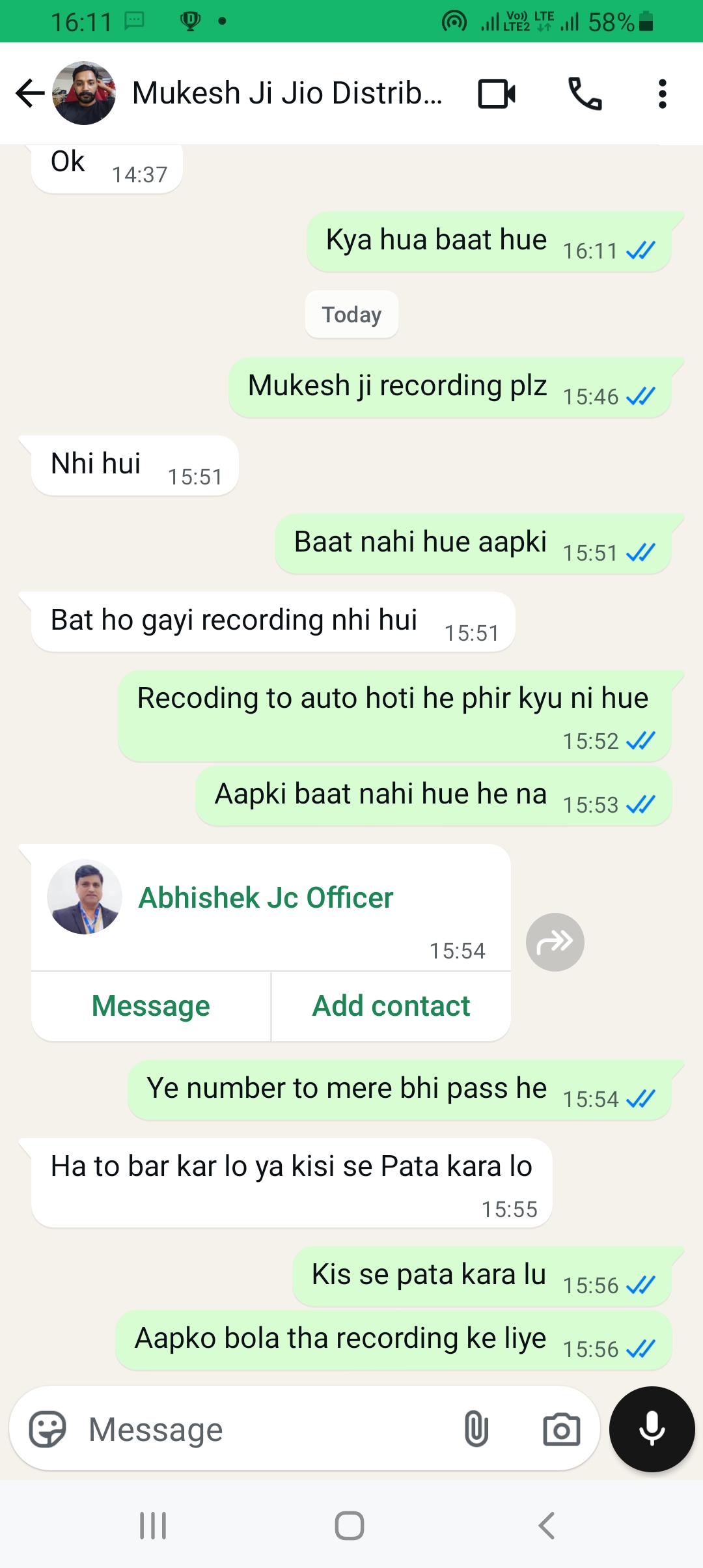Tap Add contact for Abhishek Jc Officer
Viewport: 703px width, 1568px height.
click(391, 1006)
